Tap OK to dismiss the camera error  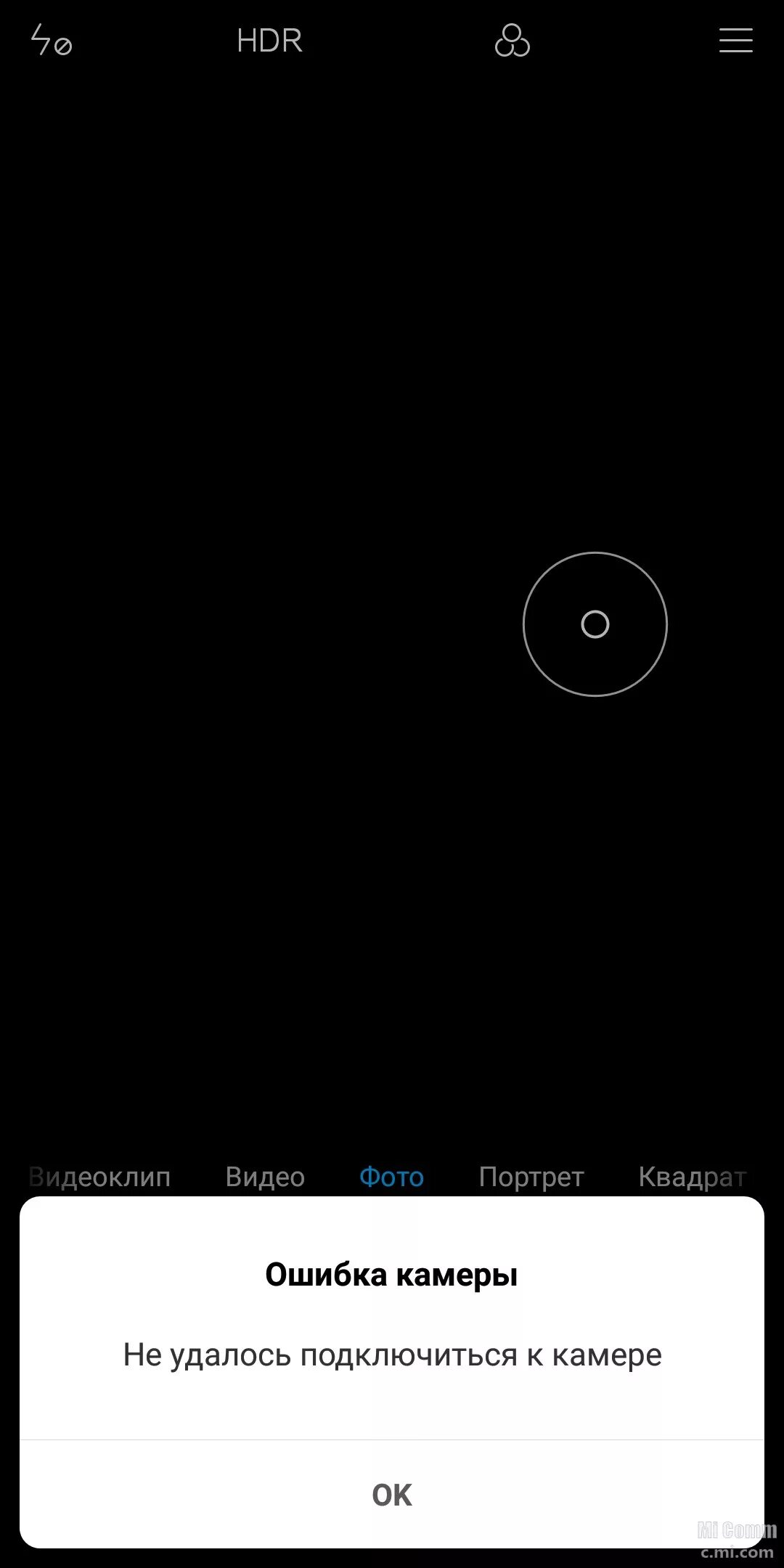pyautogui.click(x=392, y=1495)
